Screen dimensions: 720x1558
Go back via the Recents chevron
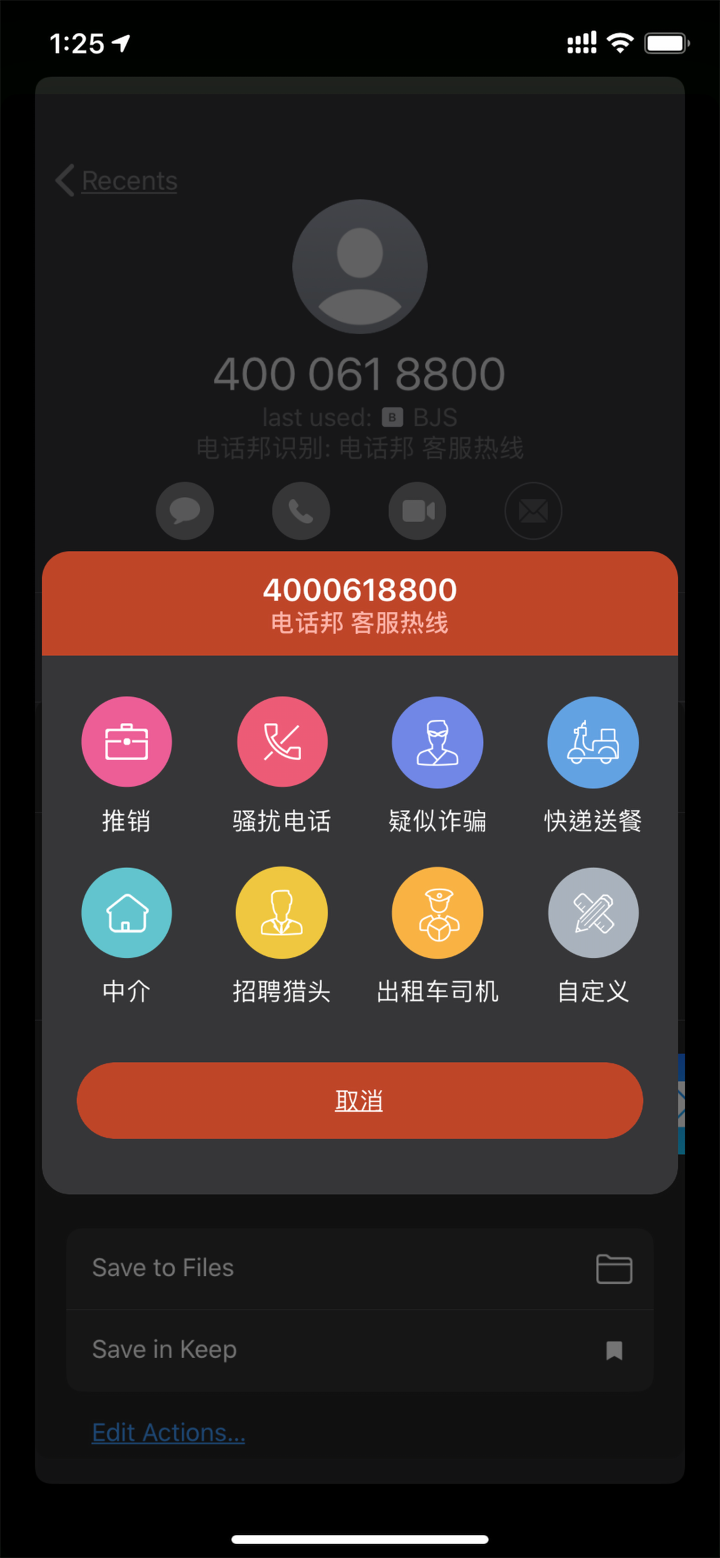[63, 180]
